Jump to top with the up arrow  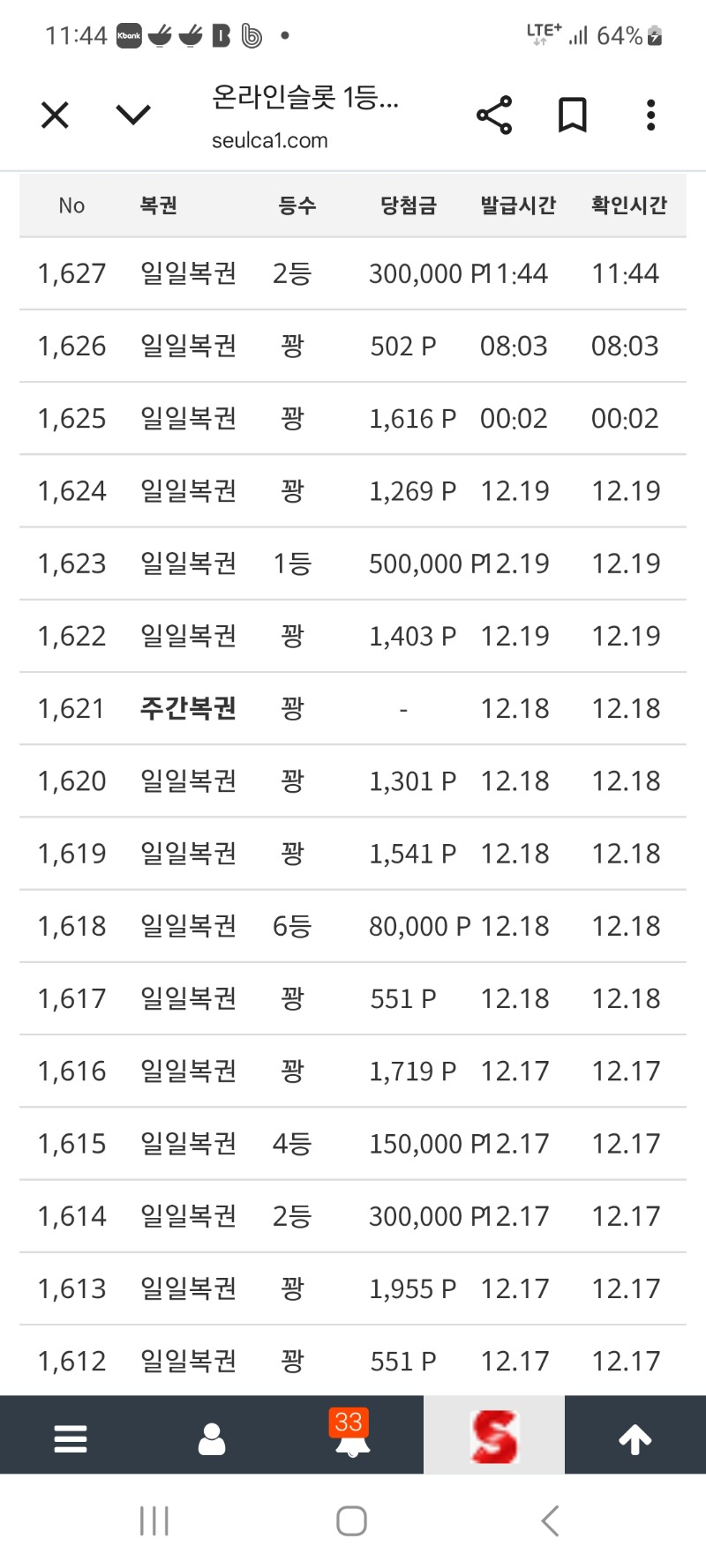tap(635, 1438)
